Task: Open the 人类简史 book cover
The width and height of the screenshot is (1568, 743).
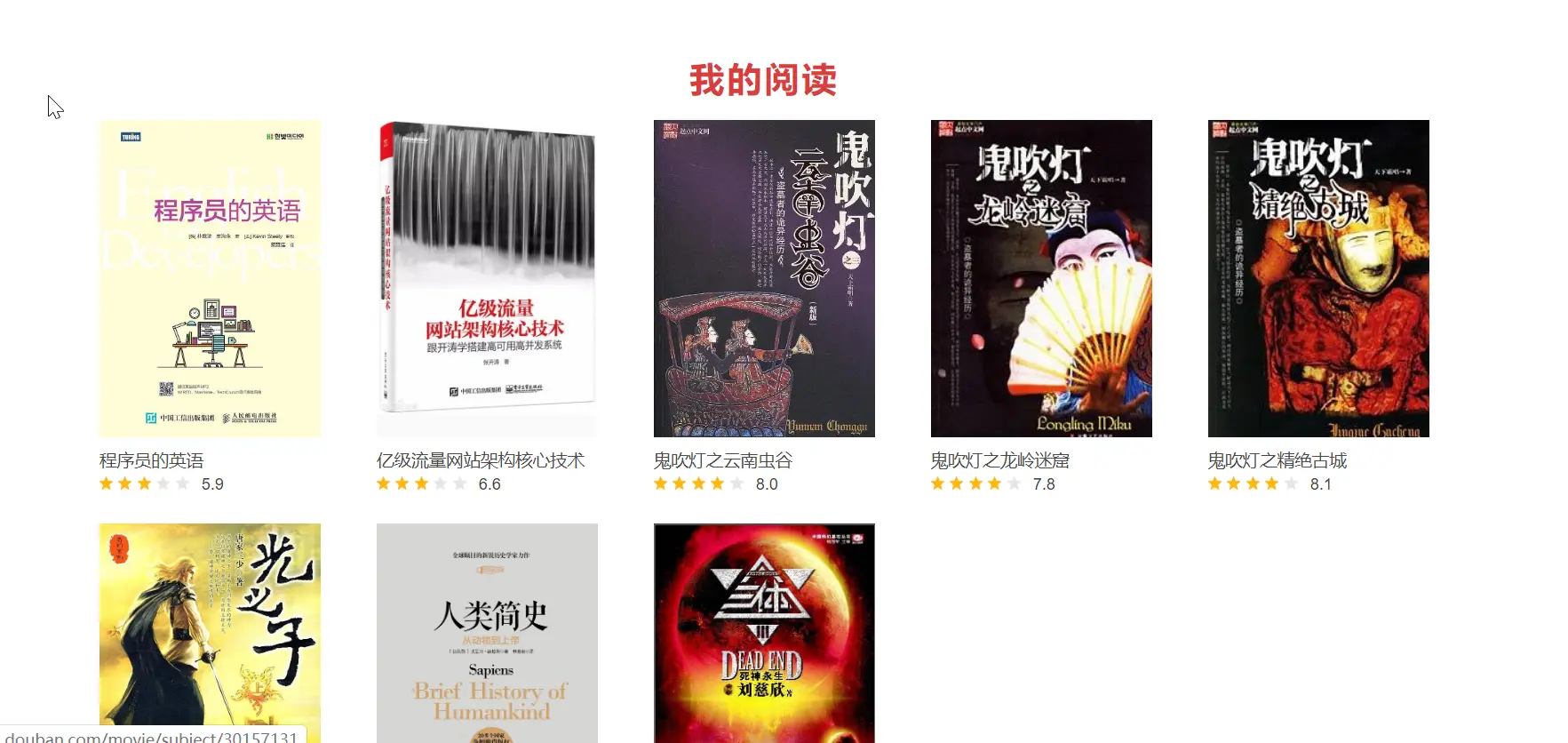Action: click(487, 631)
